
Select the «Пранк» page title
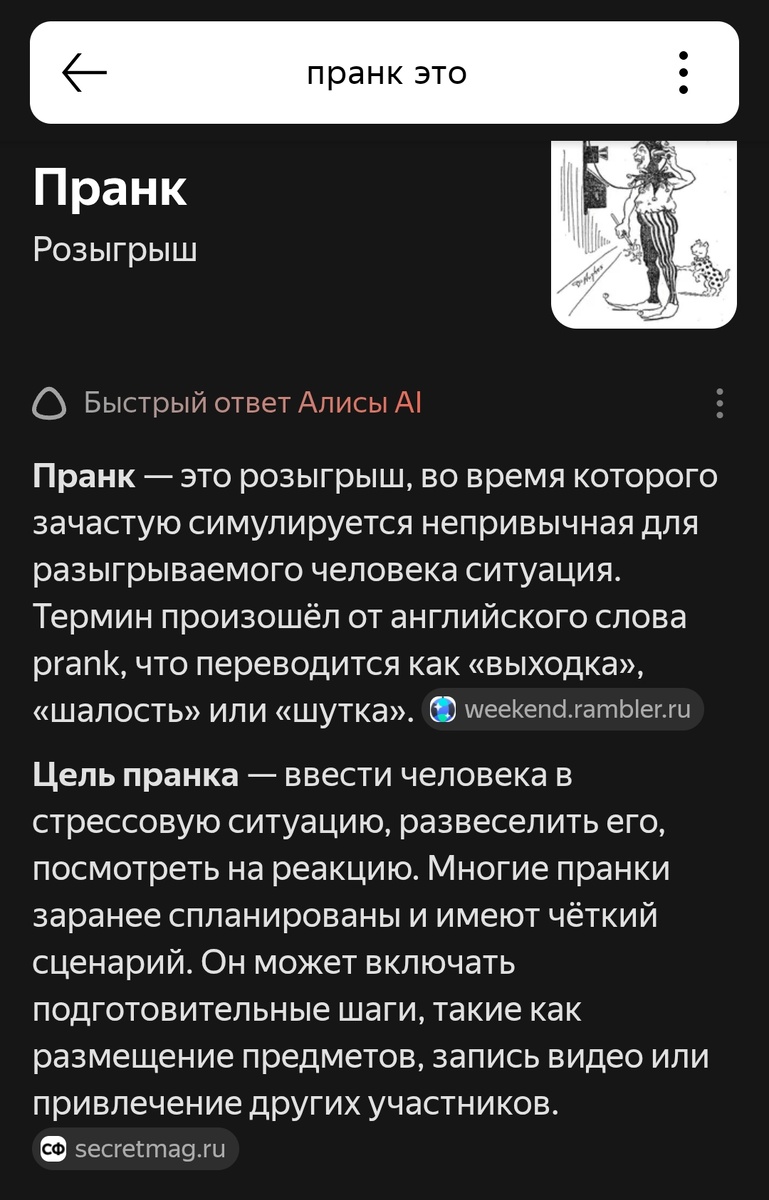[112, 191]
